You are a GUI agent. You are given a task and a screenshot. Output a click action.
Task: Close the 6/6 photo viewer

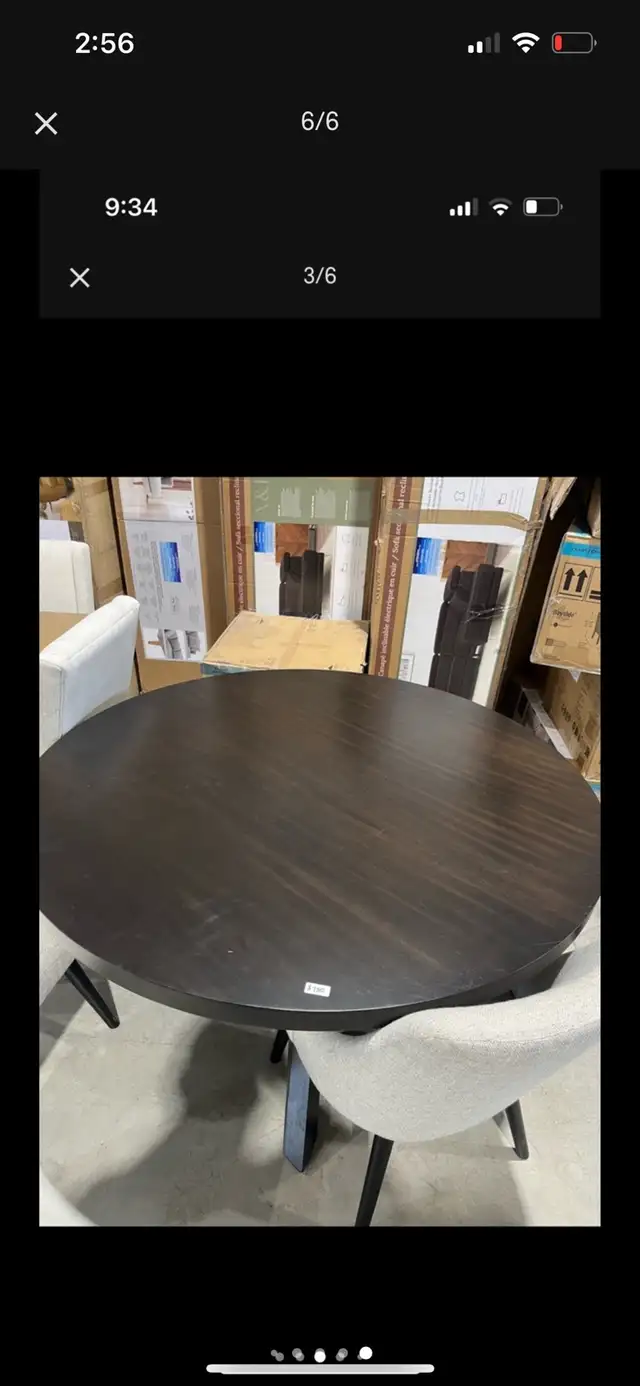(46, 123)
